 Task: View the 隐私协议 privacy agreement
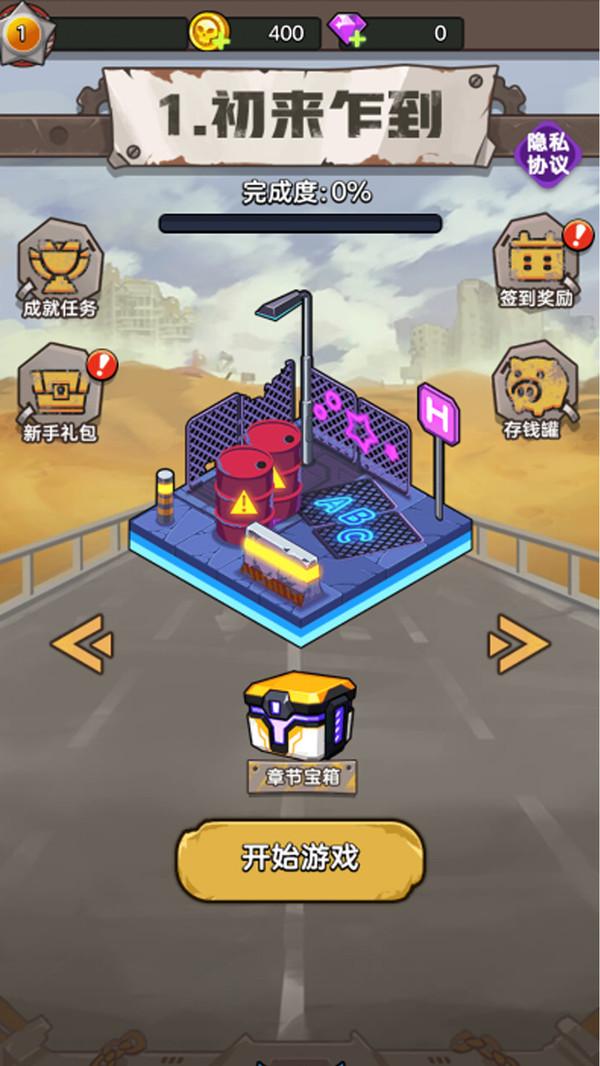(x=549, y=154)
